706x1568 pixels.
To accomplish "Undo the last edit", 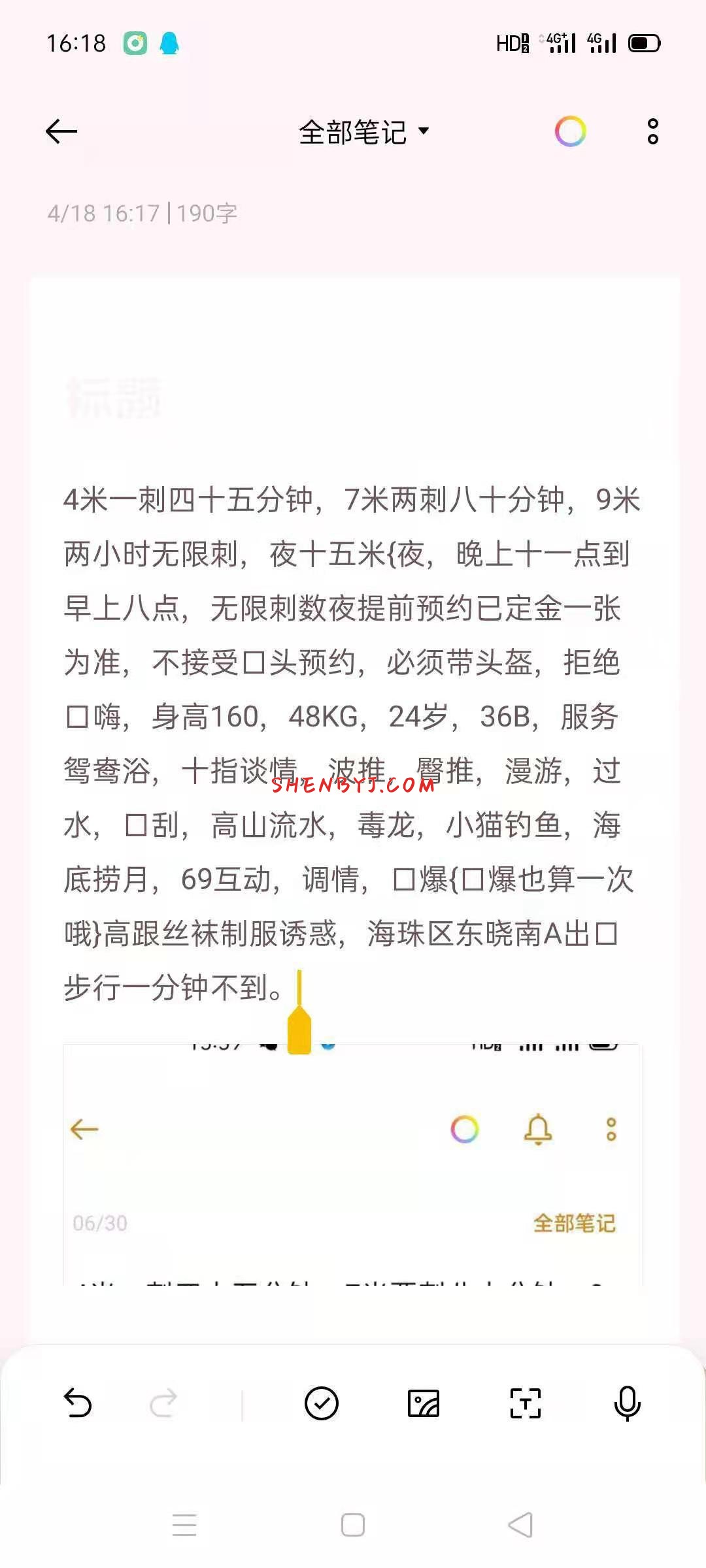I will pyautogui.click(x=78, y=1403).
